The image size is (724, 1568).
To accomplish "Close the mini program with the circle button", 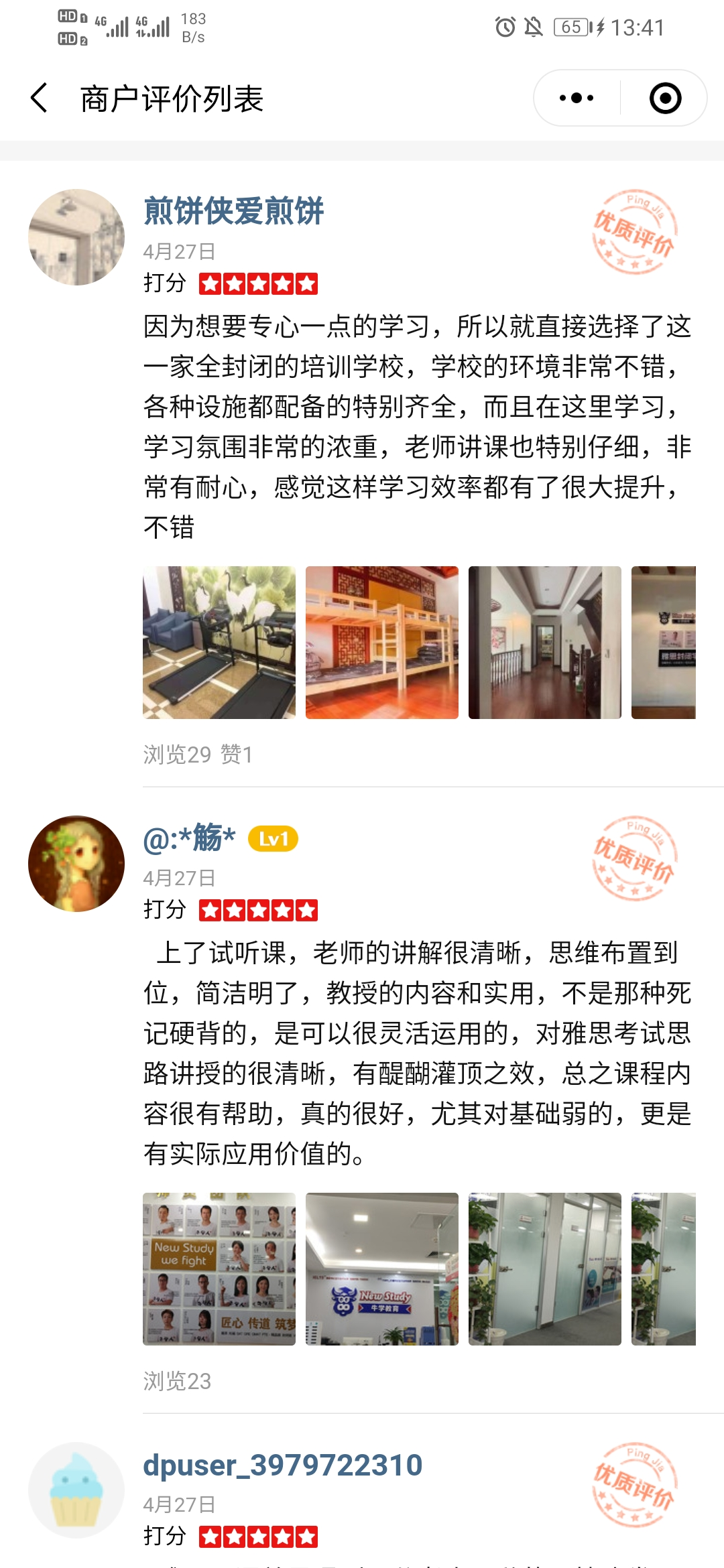I will coord(665,99).
